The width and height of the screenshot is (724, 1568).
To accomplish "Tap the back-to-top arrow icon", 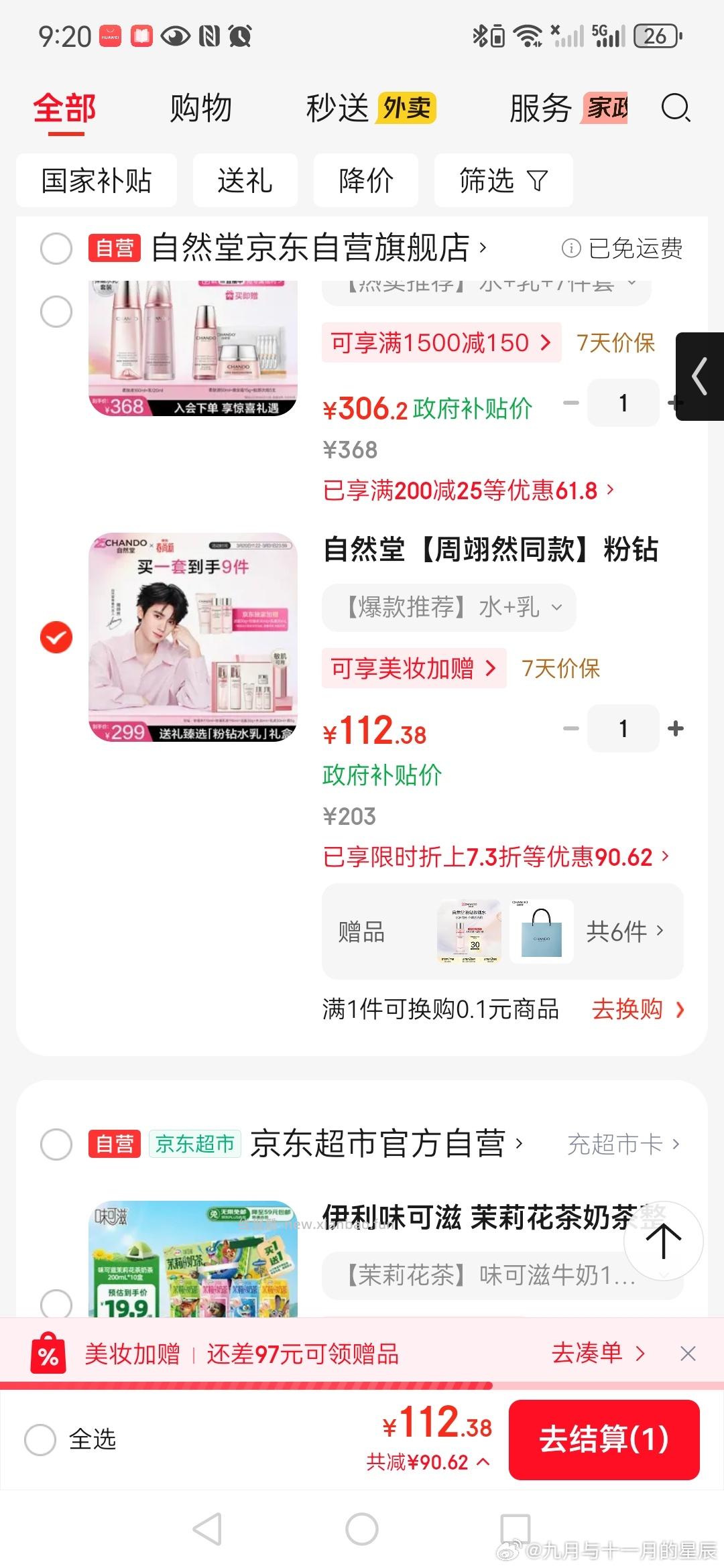I will coord(662,1240).
